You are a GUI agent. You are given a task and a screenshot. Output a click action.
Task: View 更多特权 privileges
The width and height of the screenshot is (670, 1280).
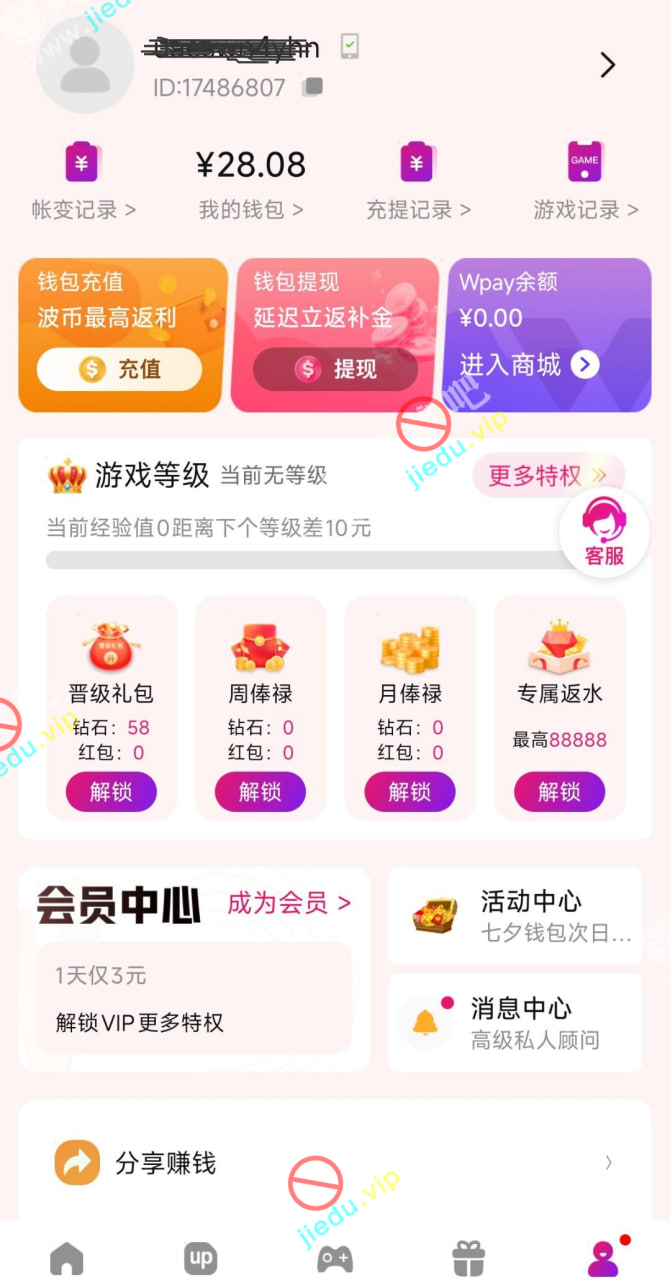point(547,476)
